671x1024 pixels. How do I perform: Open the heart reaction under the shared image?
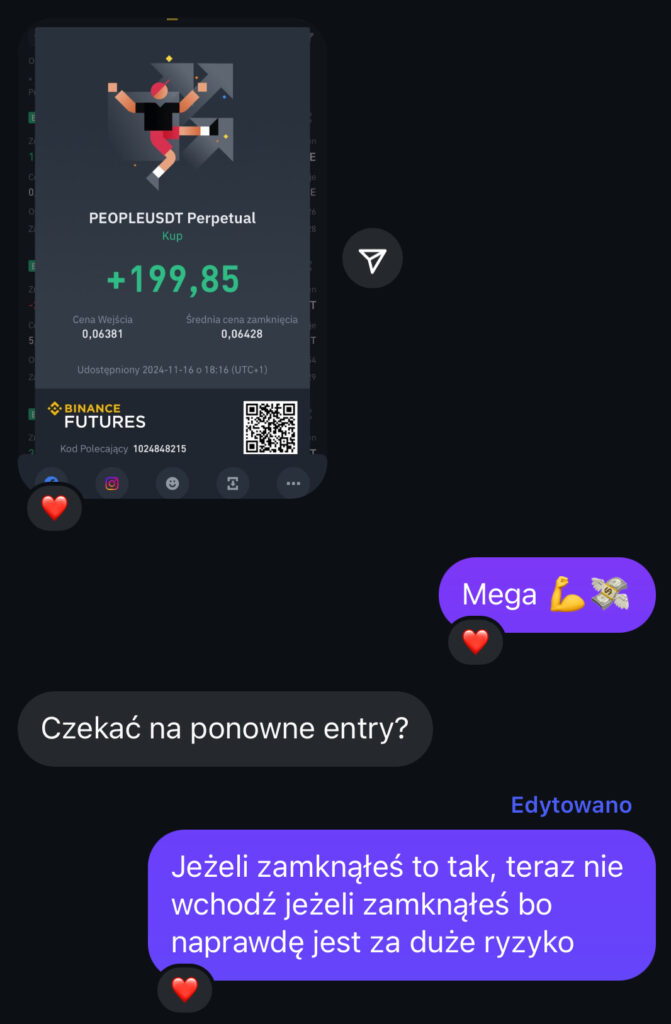[54, 508]
